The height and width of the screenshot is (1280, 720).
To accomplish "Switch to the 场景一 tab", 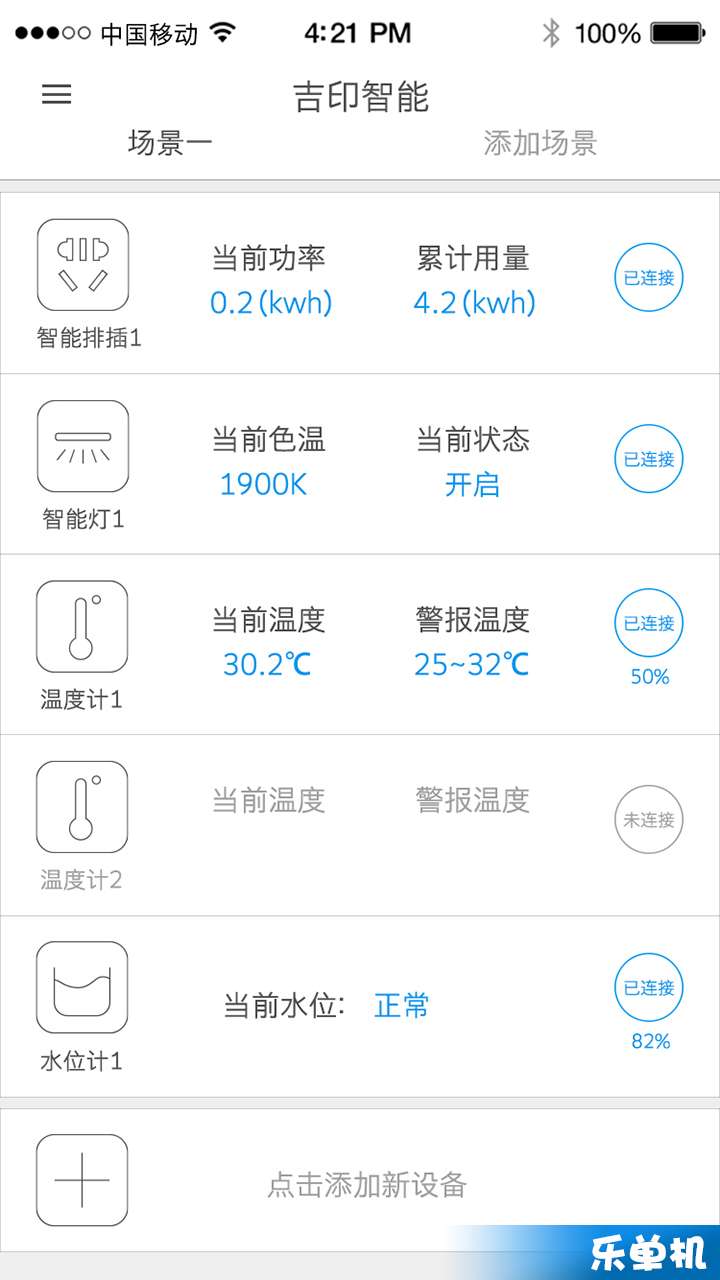I will click(x=171, y=143).
